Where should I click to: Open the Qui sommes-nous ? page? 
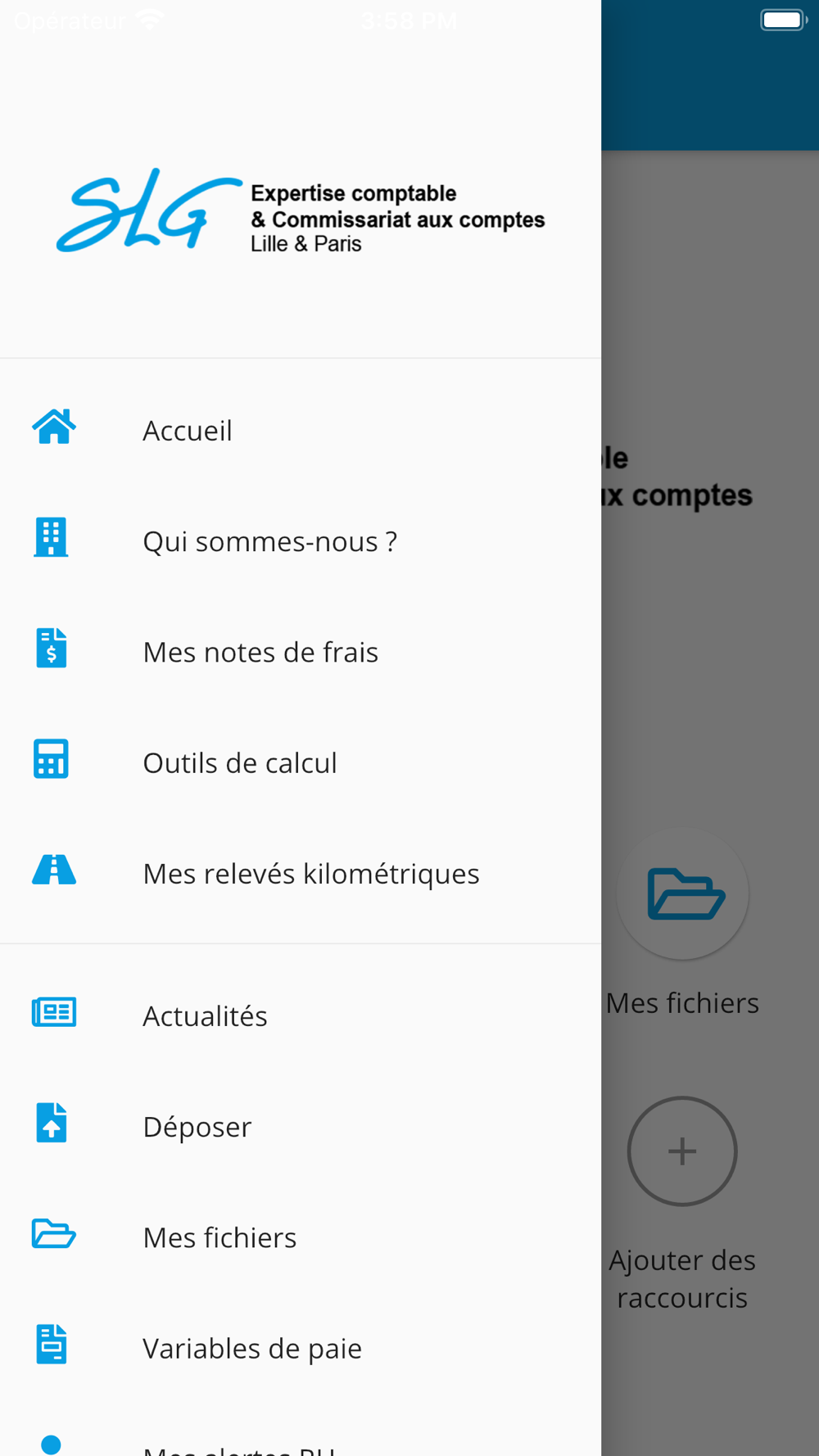click(269, 541)
